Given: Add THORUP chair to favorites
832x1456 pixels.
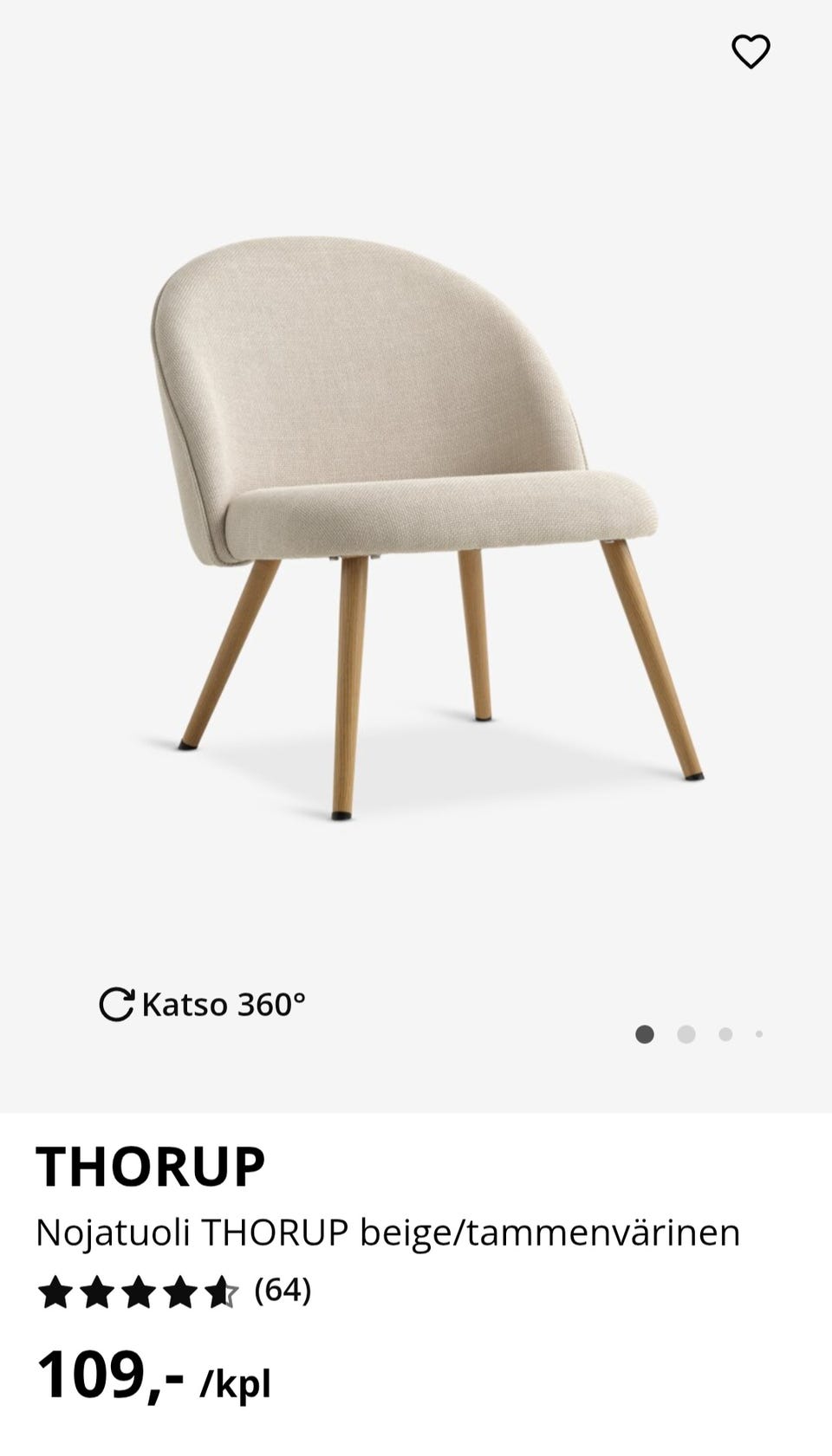Looking at the screenshot, I should point(751,52).
